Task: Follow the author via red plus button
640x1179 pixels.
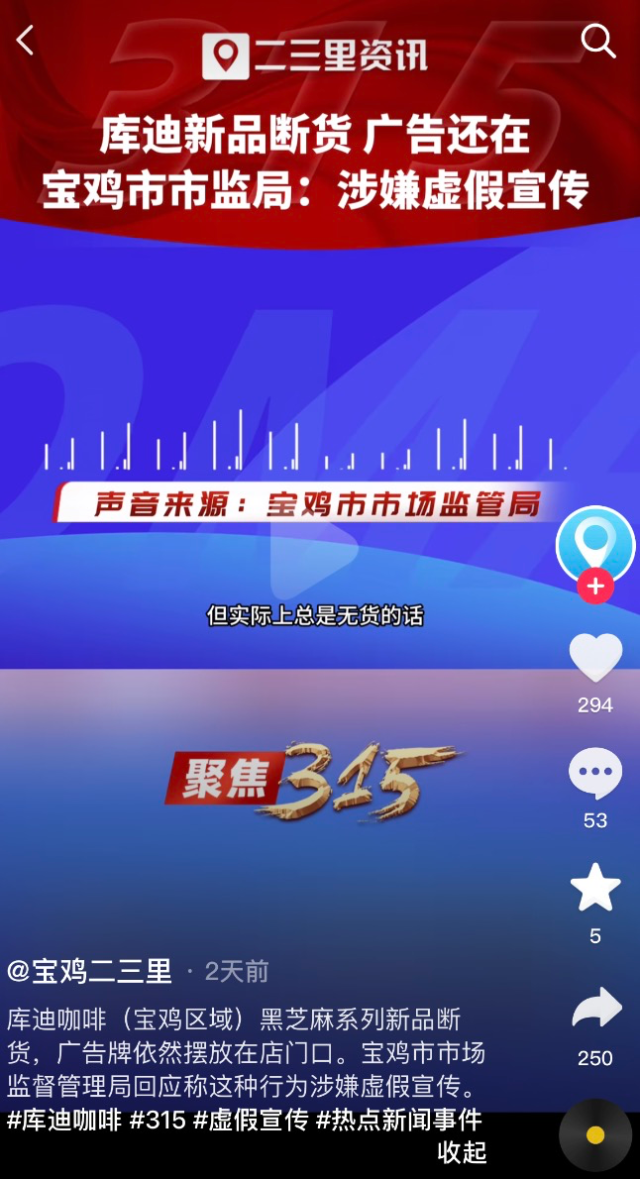Action: coord(595,586)
